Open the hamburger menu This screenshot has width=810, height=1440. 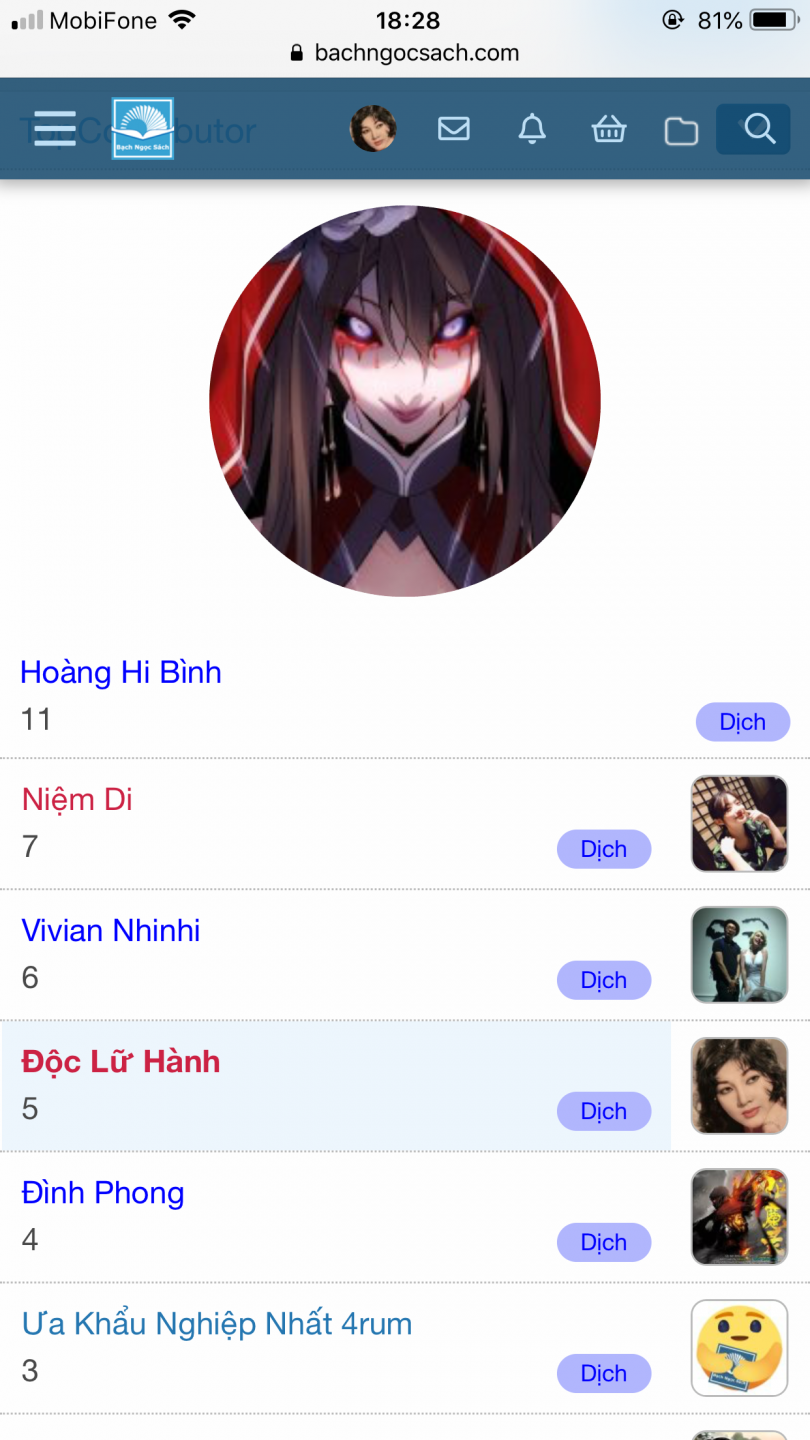[x=54, y=129]
